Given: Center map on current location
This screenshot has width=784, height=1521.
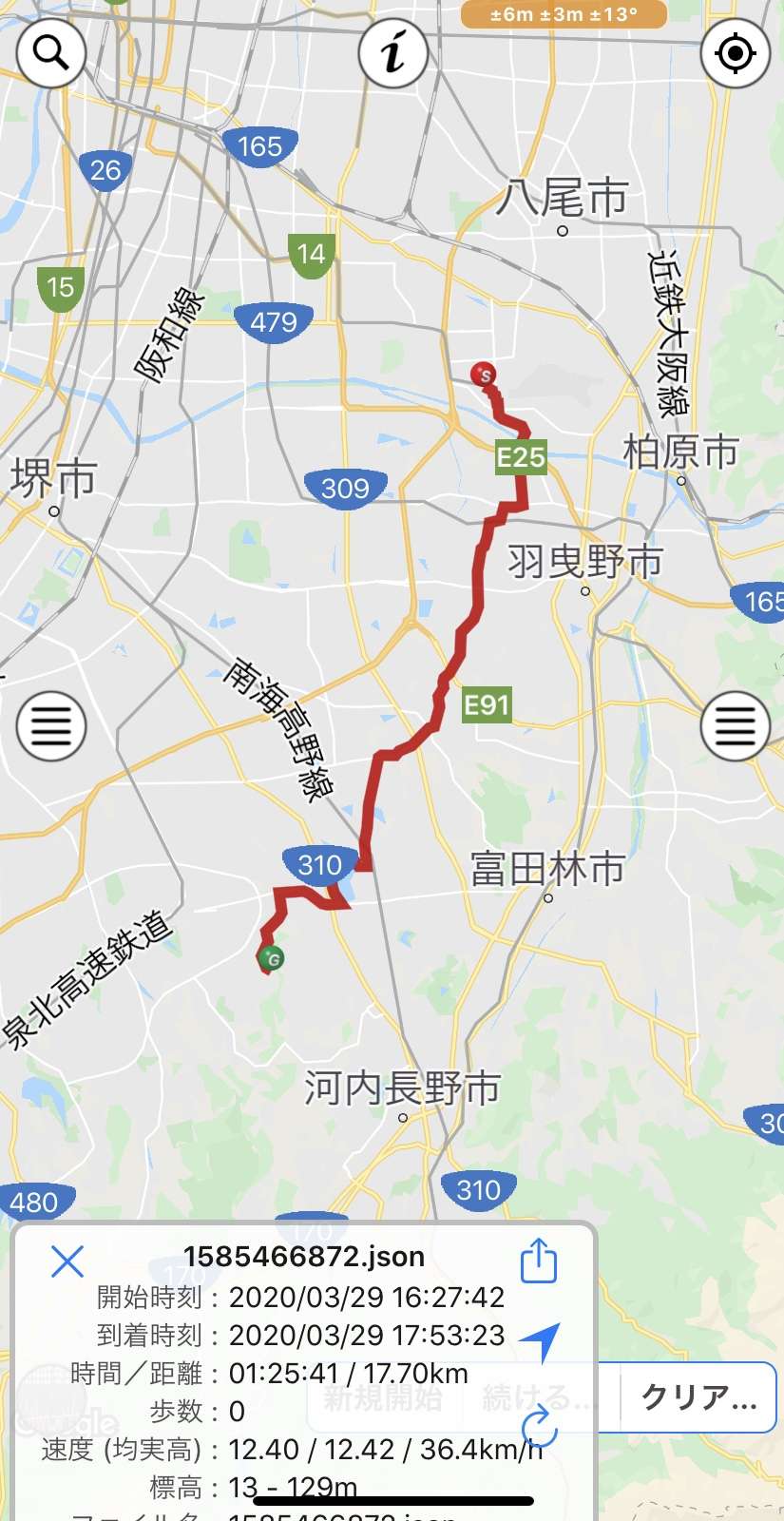Looking at the screenshot, I should [x=735, y=53].
